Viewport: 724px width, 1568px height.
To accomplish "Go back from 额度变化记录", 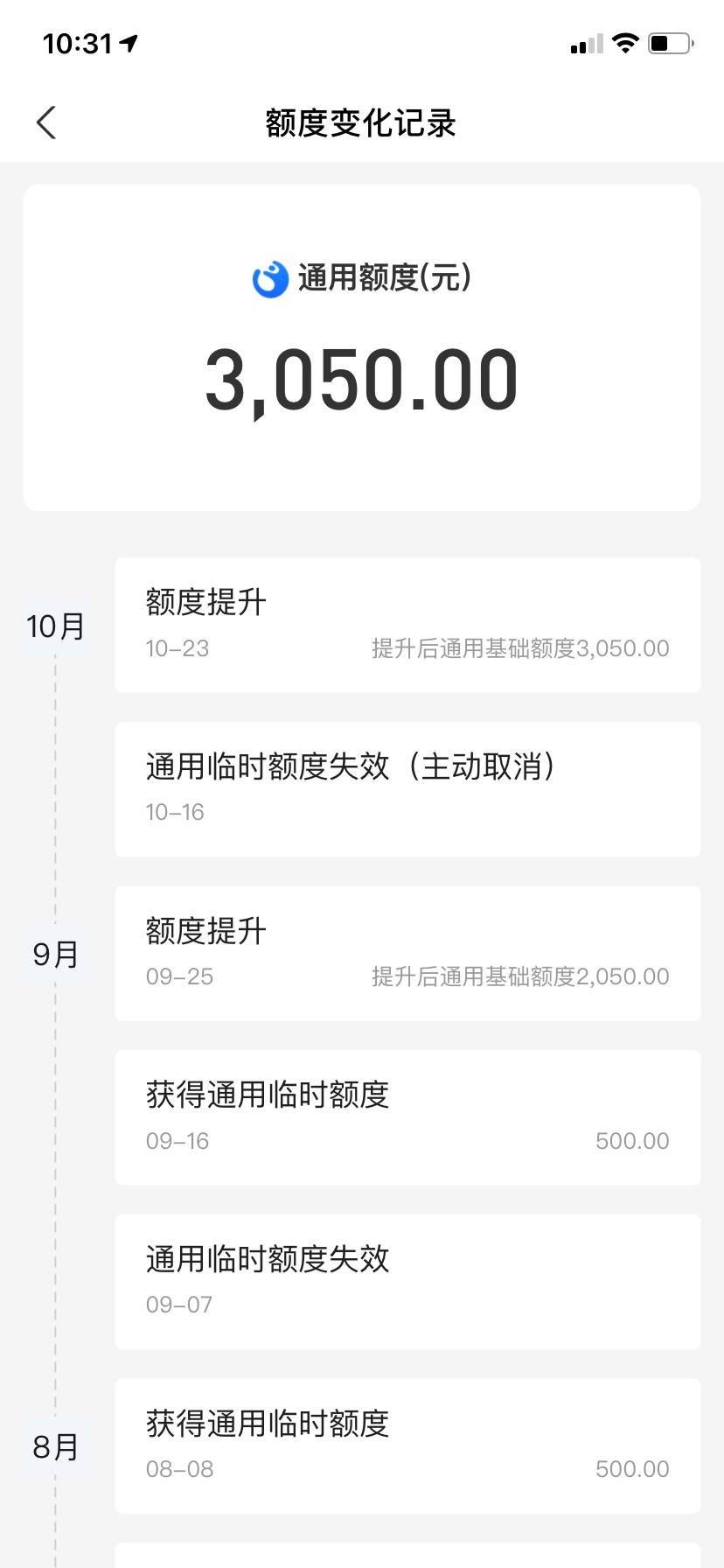I will 46,122.
